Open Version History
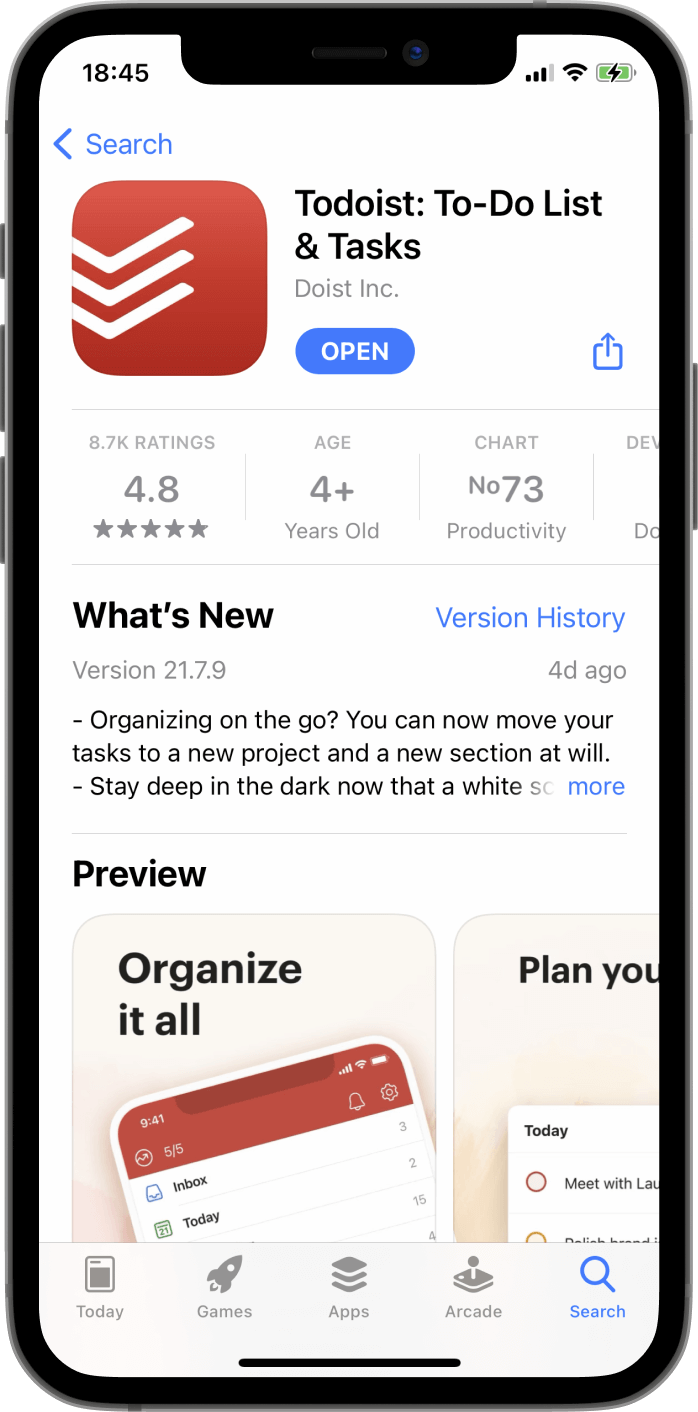Image resolution: width=698 pixels, height=1412 pixels. tap(530, 618)
